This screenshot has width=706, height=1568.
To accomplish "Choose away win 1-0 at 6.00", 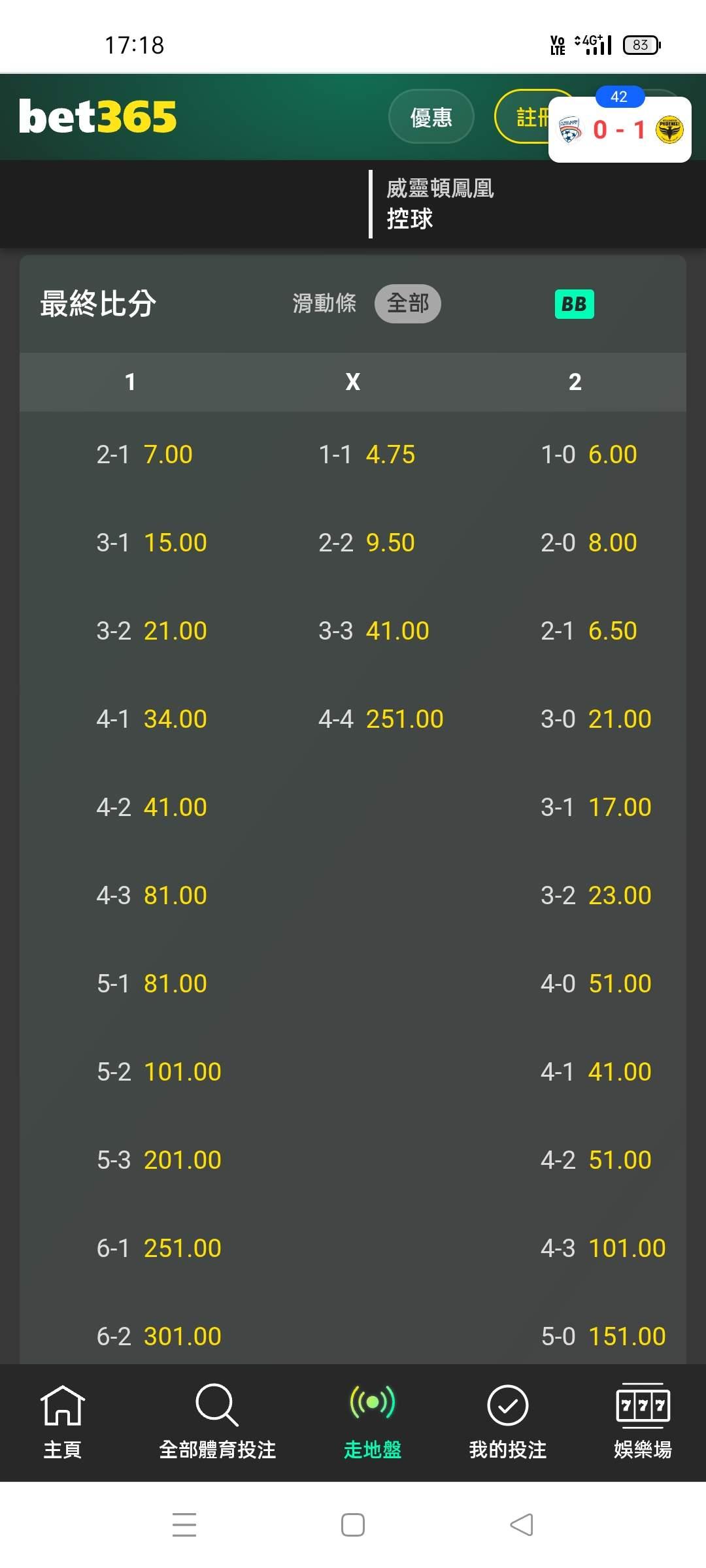I will tap(588, 454).
